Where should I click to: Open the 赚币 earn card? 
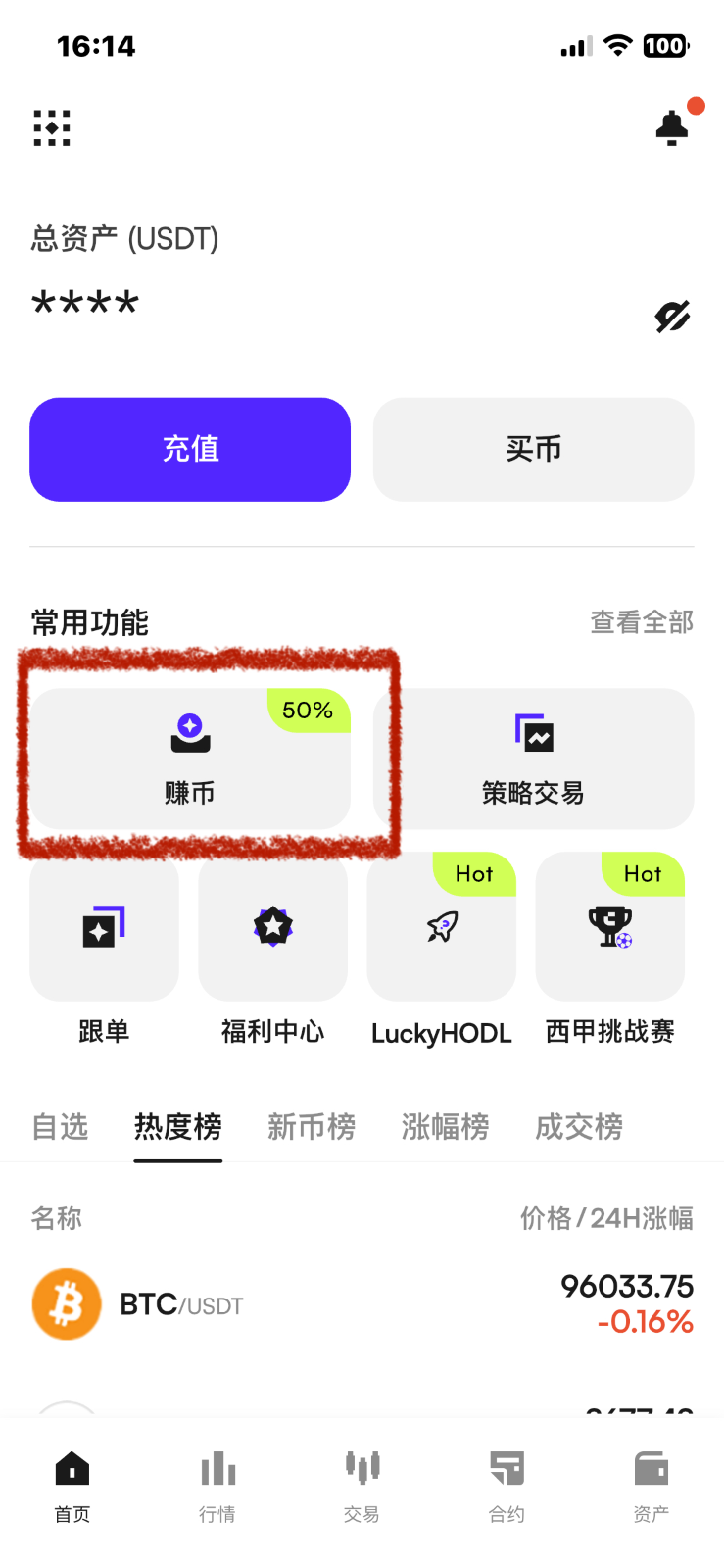pos(190,758)
